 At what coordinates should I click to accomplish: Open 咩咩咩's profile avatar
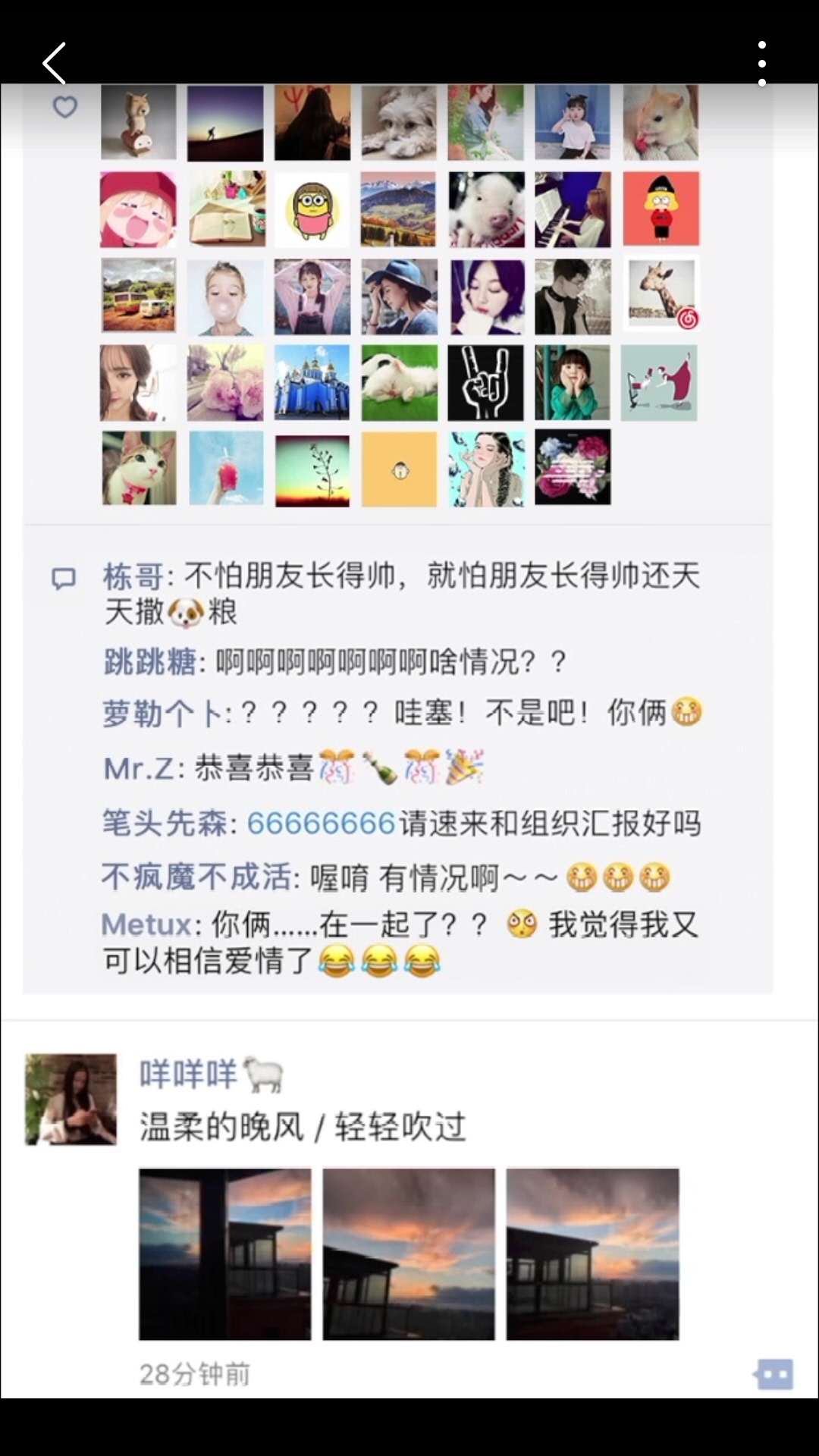point(71,1099)
